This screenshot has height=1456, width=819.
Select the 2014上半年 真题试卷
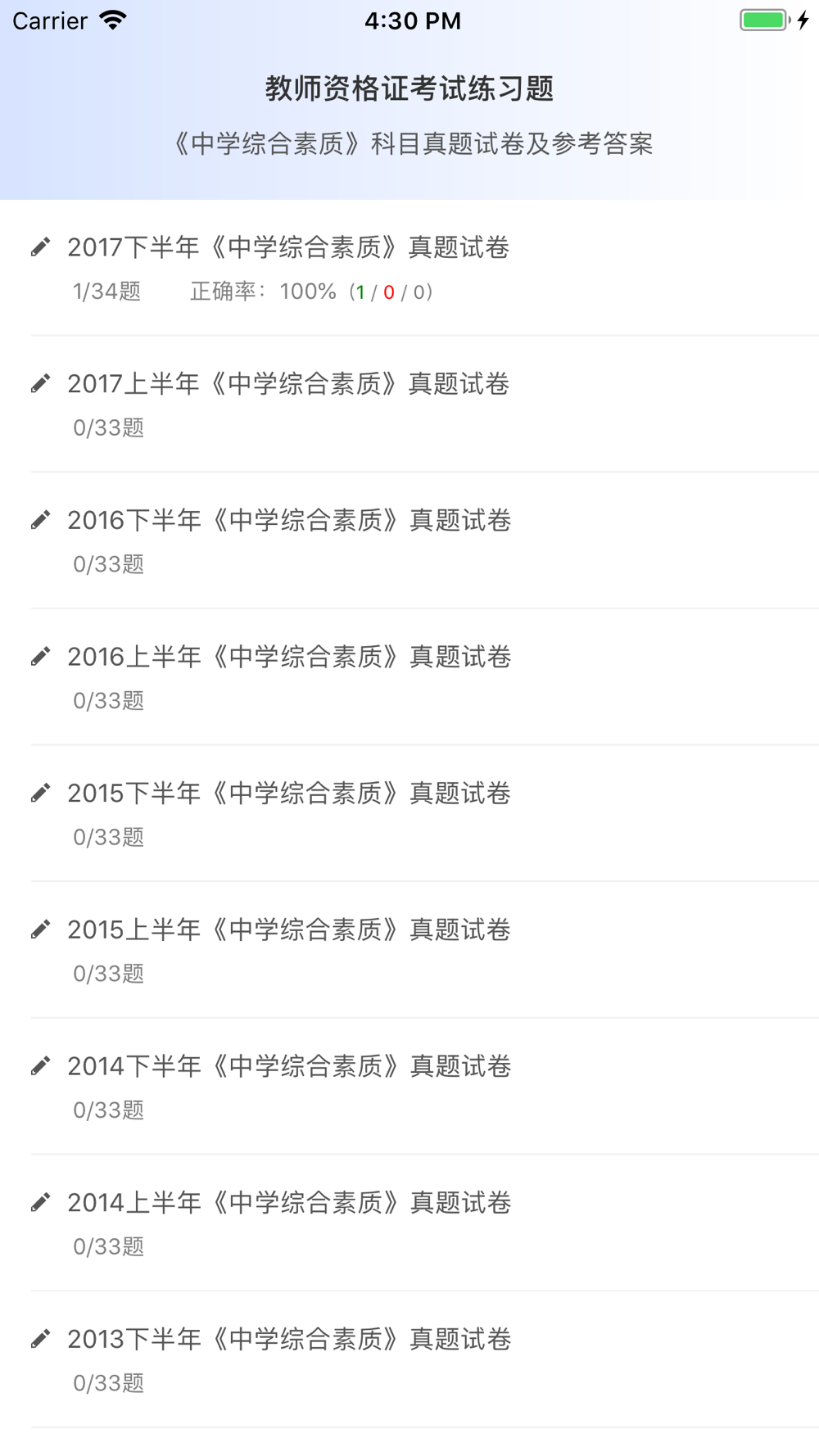coord(289,1203)
